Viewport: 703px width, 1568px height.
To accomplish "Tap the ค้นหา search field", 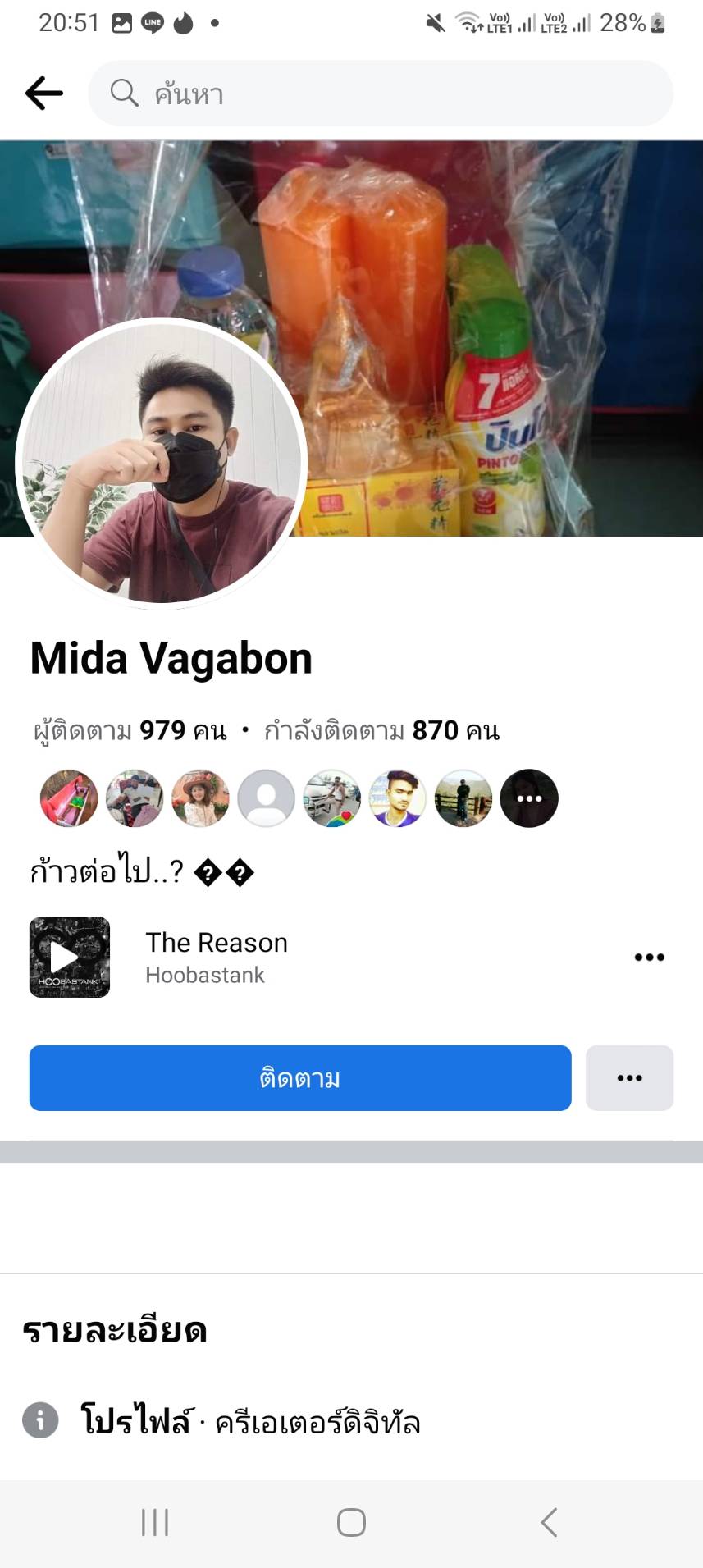I will 381,94.
